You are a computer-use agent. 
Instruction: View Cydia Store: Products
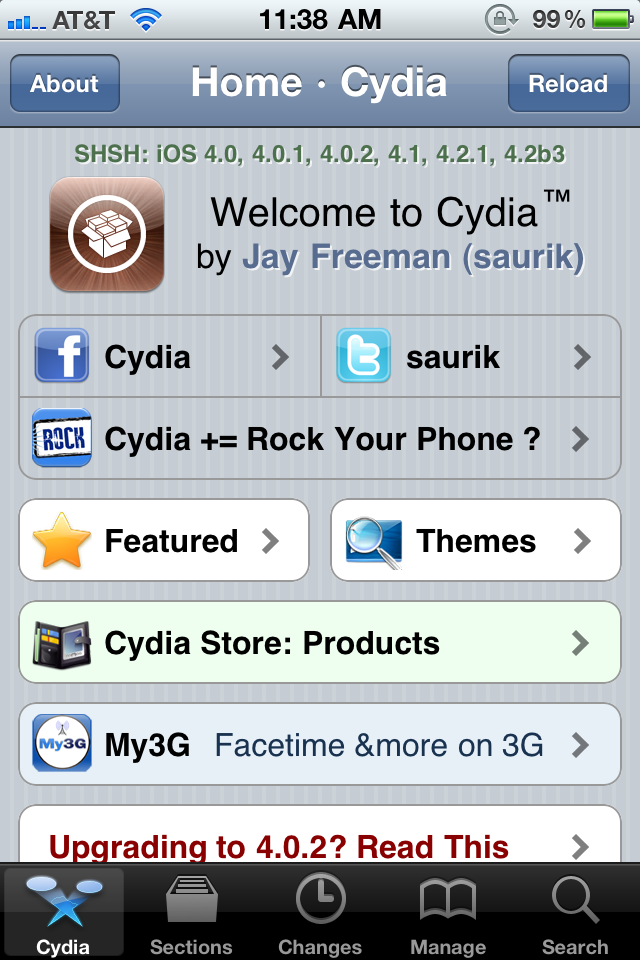click(x=320, y=642)
